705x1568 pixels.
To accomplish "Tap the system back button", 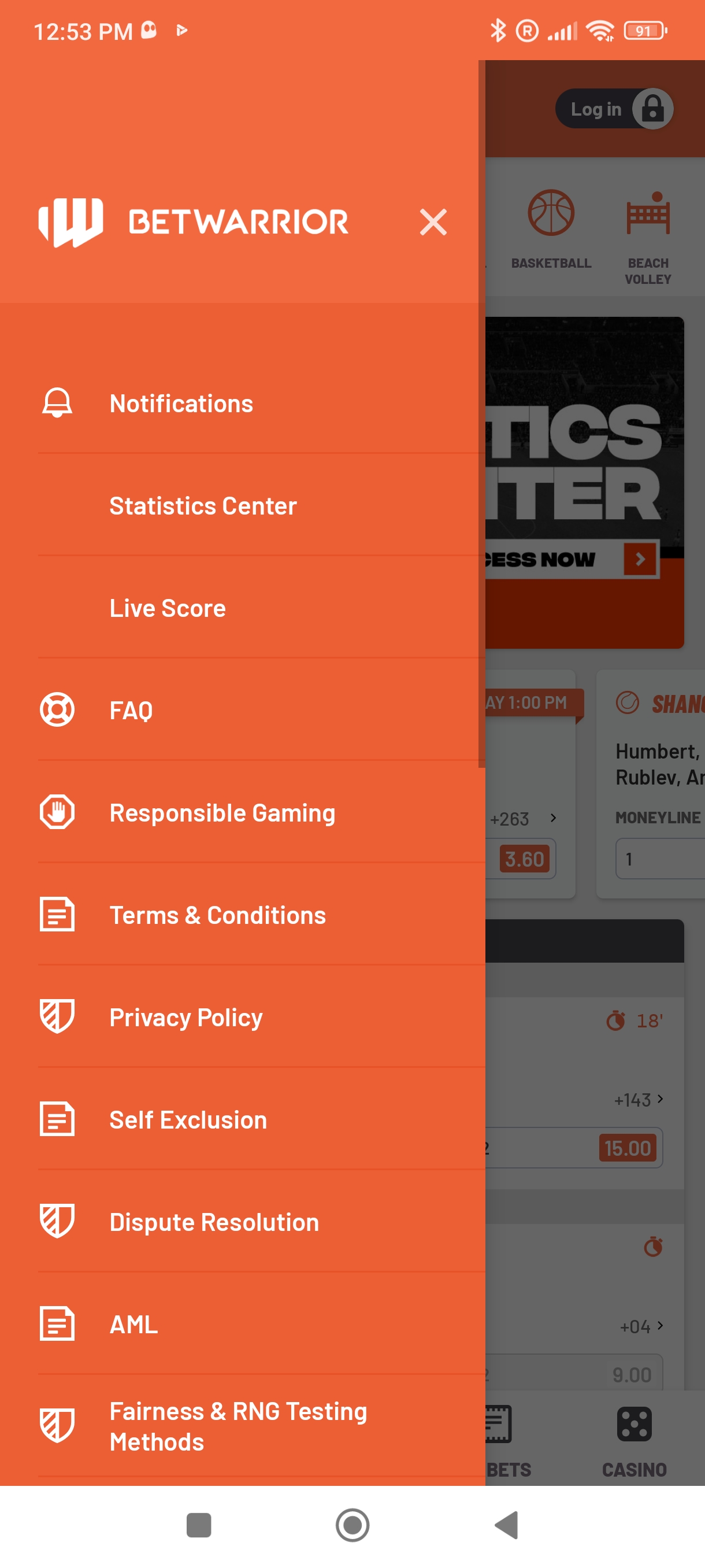I will coord(506,1525).
